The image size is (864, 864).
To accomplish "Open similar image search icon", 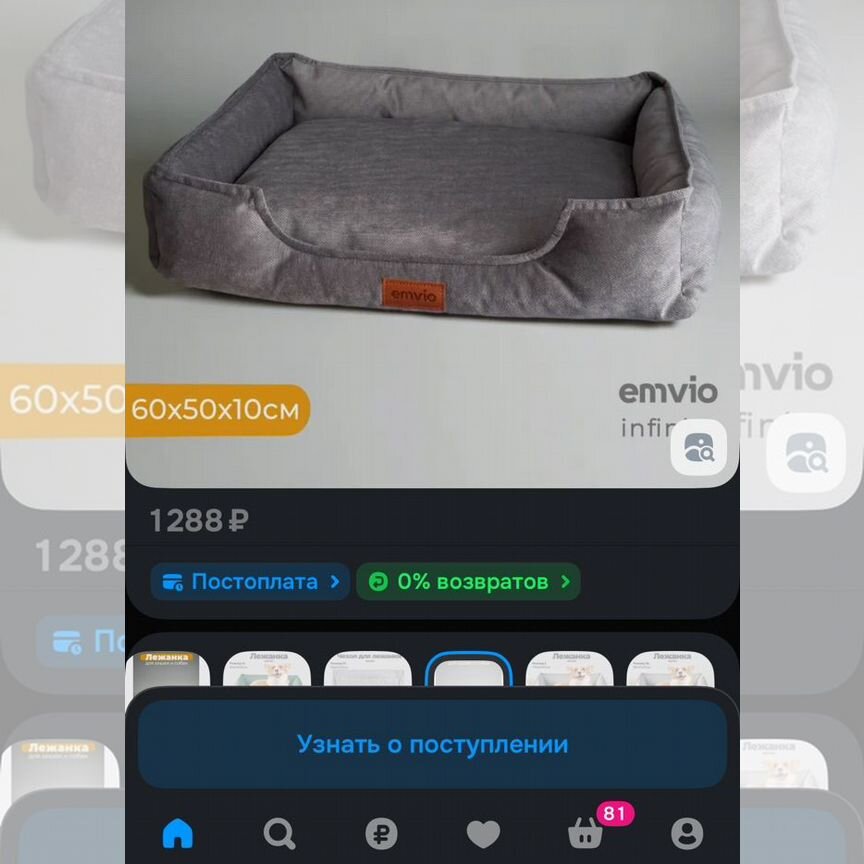I will [698, 447].
